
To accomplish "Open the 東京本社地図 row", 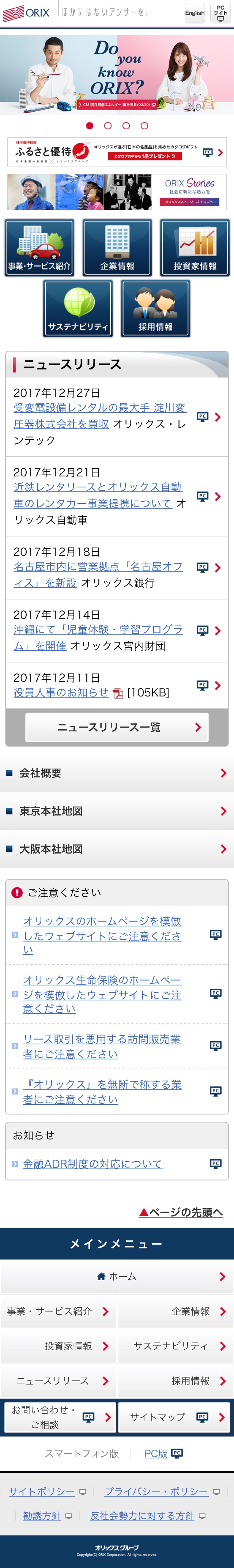I will pos(117,811).
